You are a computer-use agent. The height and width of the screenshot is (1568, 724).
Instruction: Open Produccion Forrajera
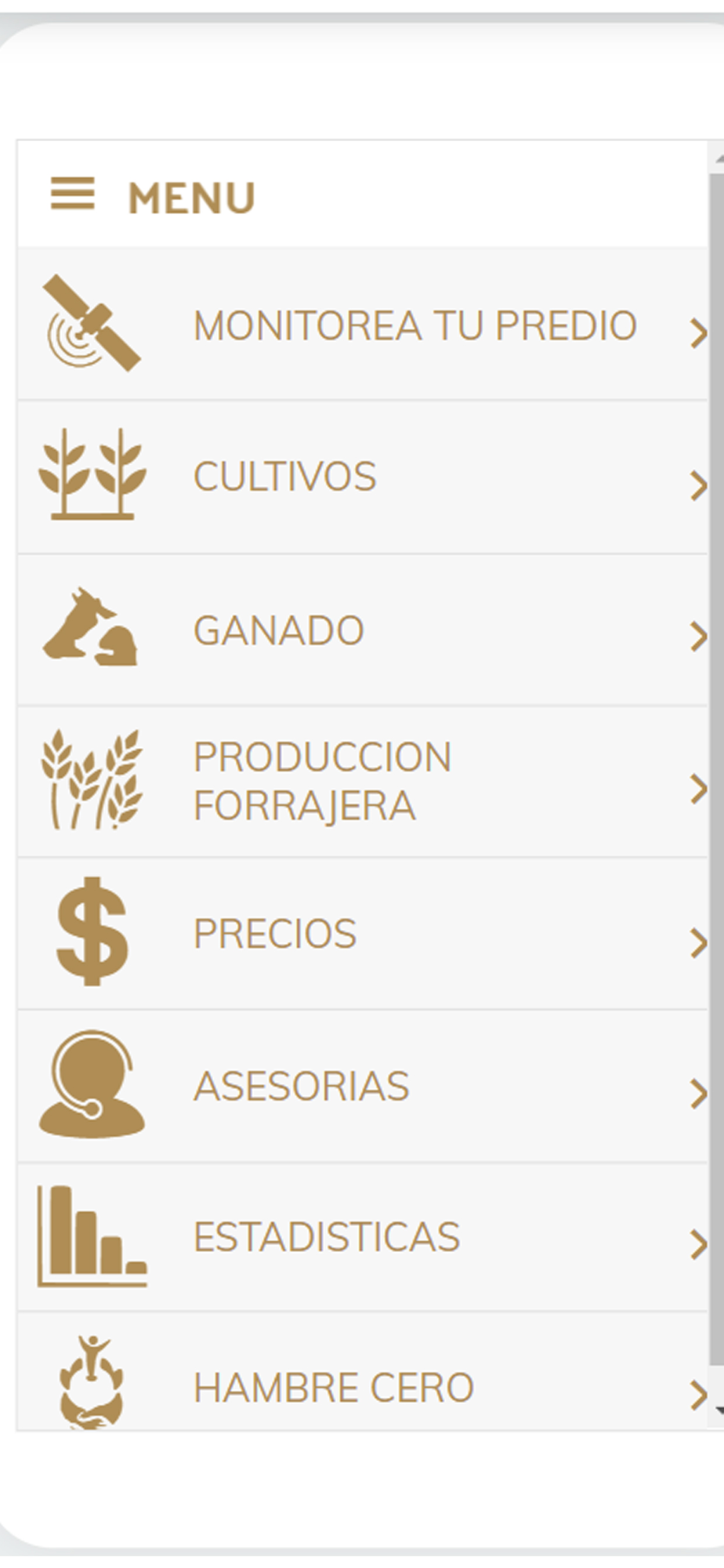[322, 782]
